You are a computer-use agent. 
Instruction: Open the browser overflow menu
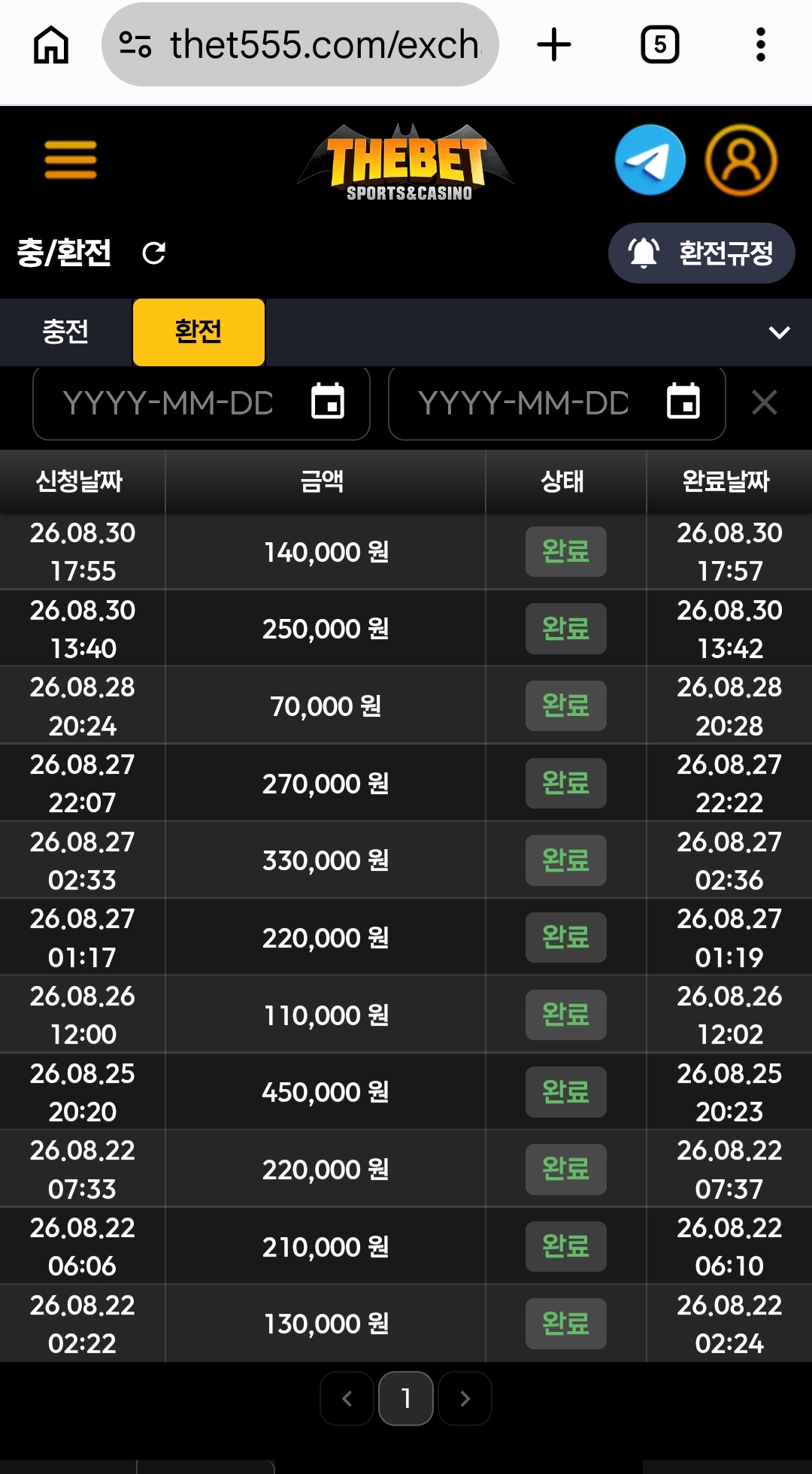click(761, 44)
